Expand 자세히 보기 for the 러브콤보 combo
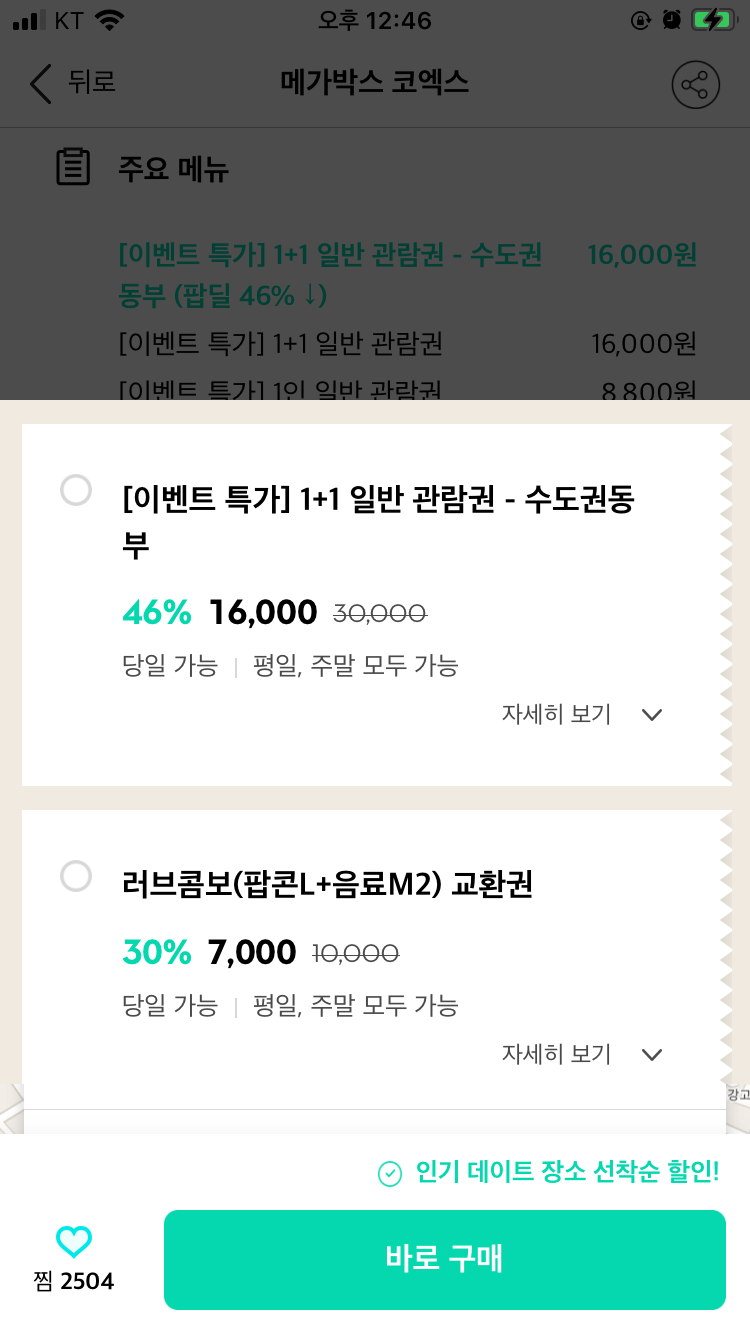The height and width of the screenshot is (1334, 750). pos(556,1054)
